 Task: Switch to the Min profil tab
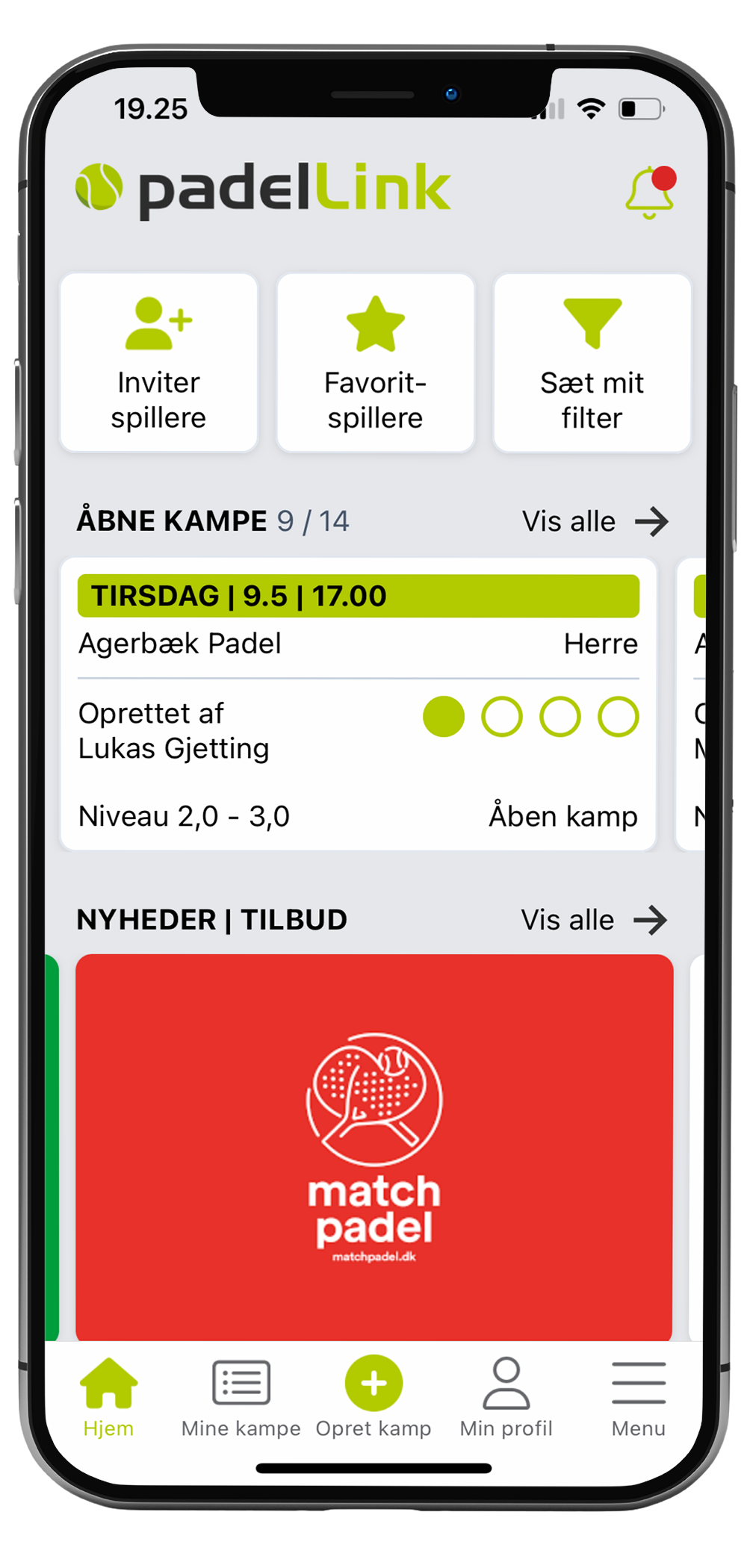click(x=506, y=1396)
